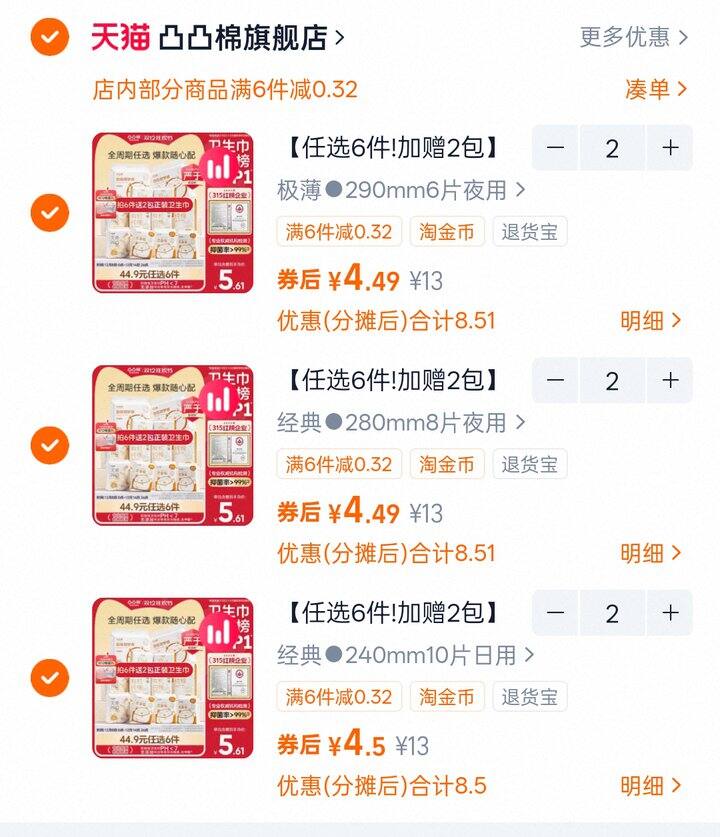720x837 pixels.
Task: Increase quantity of 经典 280mm8片夜用
Action: coord(670,381)
